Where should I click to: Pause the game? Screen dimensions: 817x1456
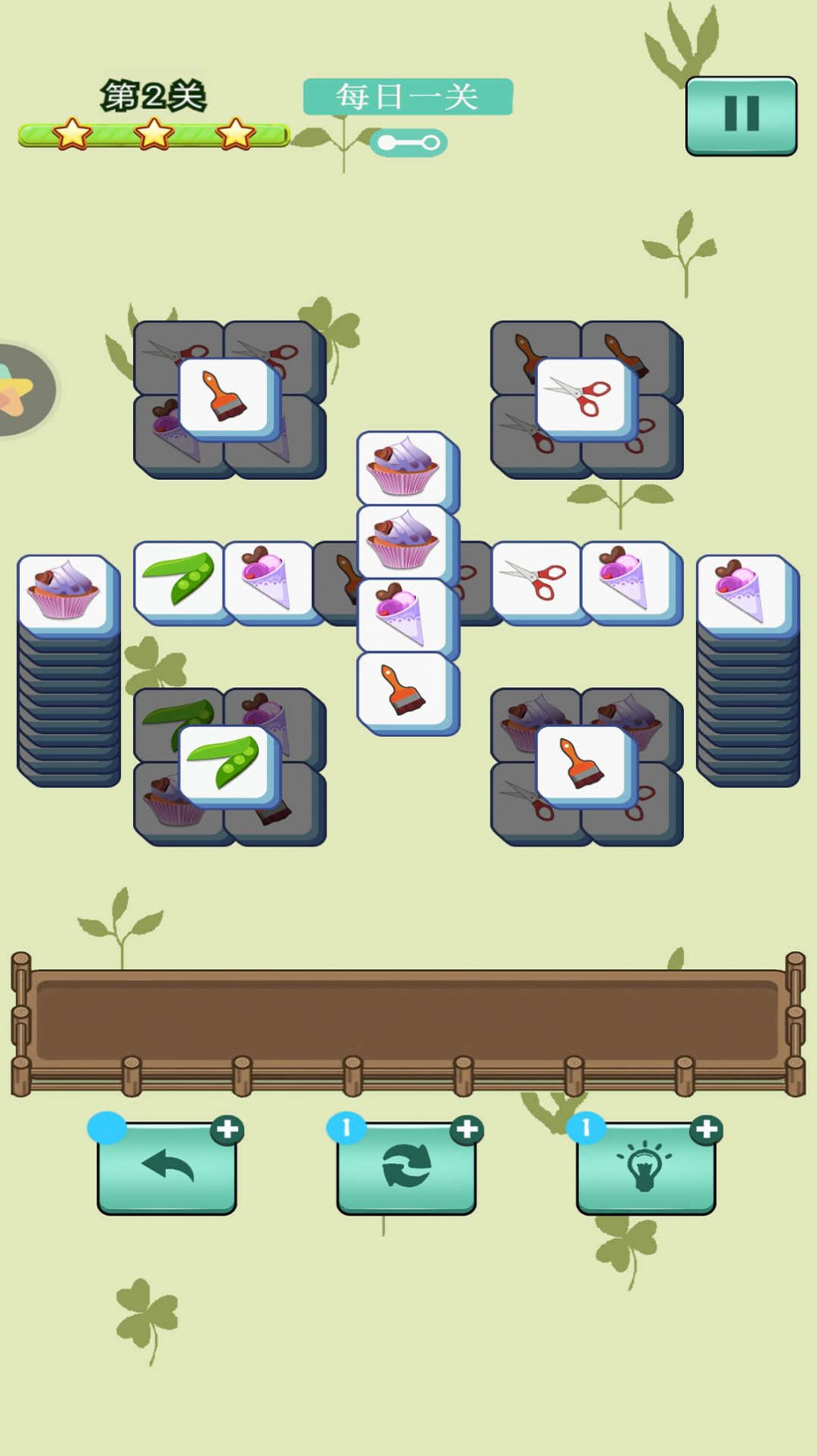741,116
